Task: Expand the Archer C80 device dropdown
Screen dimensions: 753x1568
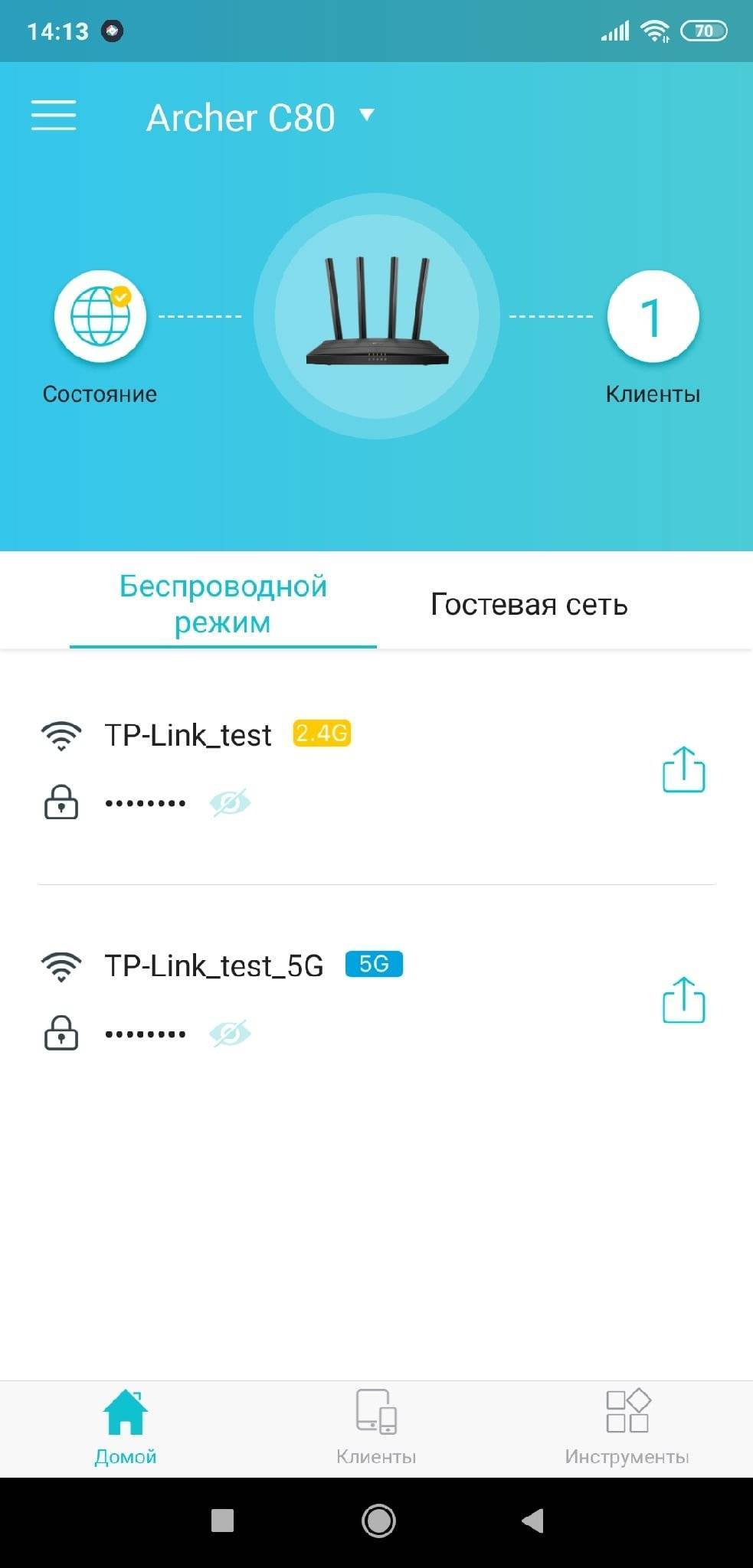Action: [x=367, y=116]
